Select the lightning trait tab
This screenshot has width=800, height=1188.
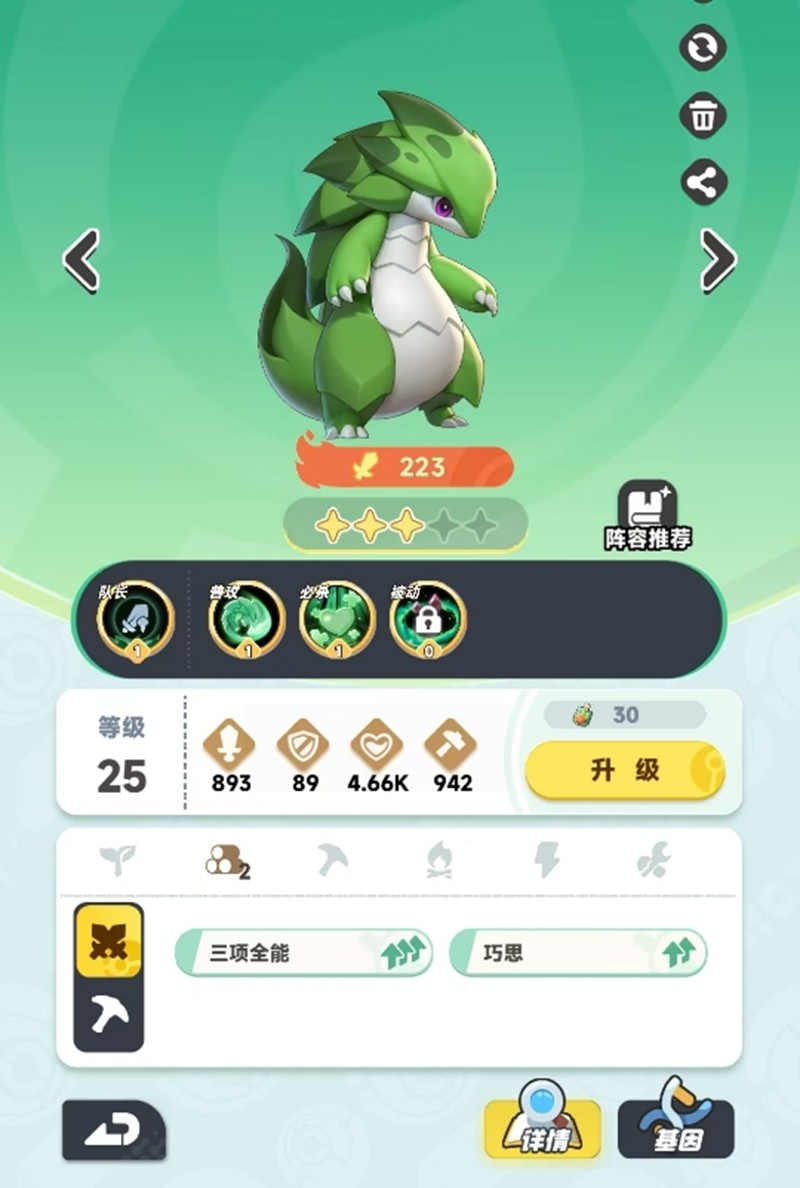pos(546,860)
